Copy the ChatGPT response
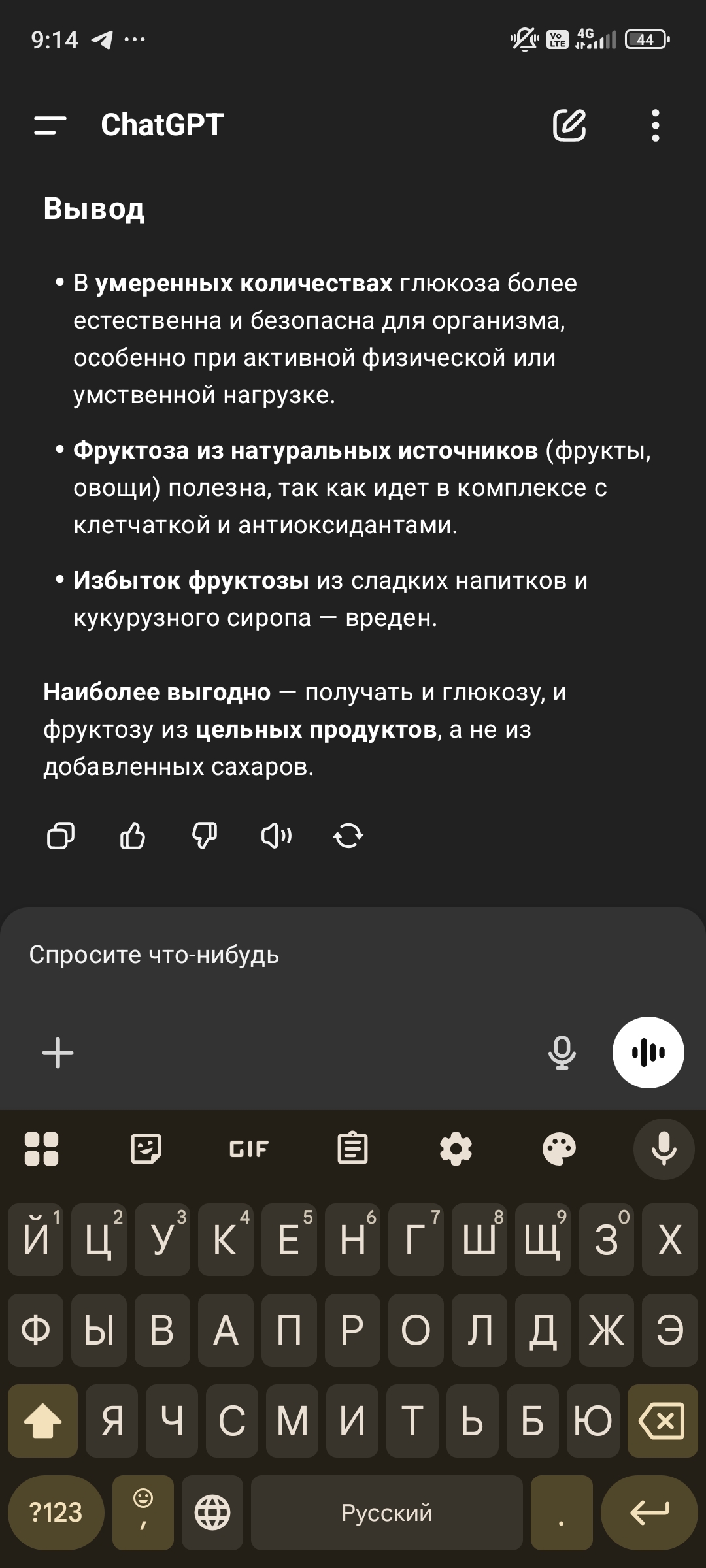706x1568 pixels. click(x=61, y=835)
